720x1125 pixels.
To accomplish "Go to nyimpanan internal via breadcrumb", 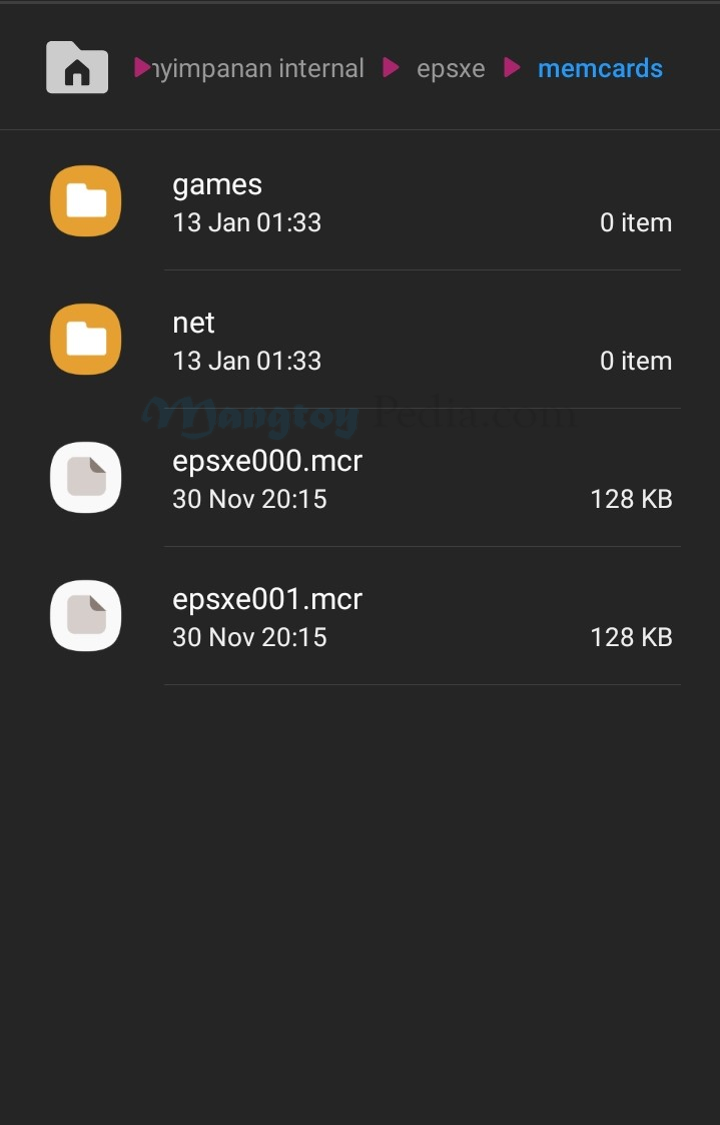I will coord(256,68).
